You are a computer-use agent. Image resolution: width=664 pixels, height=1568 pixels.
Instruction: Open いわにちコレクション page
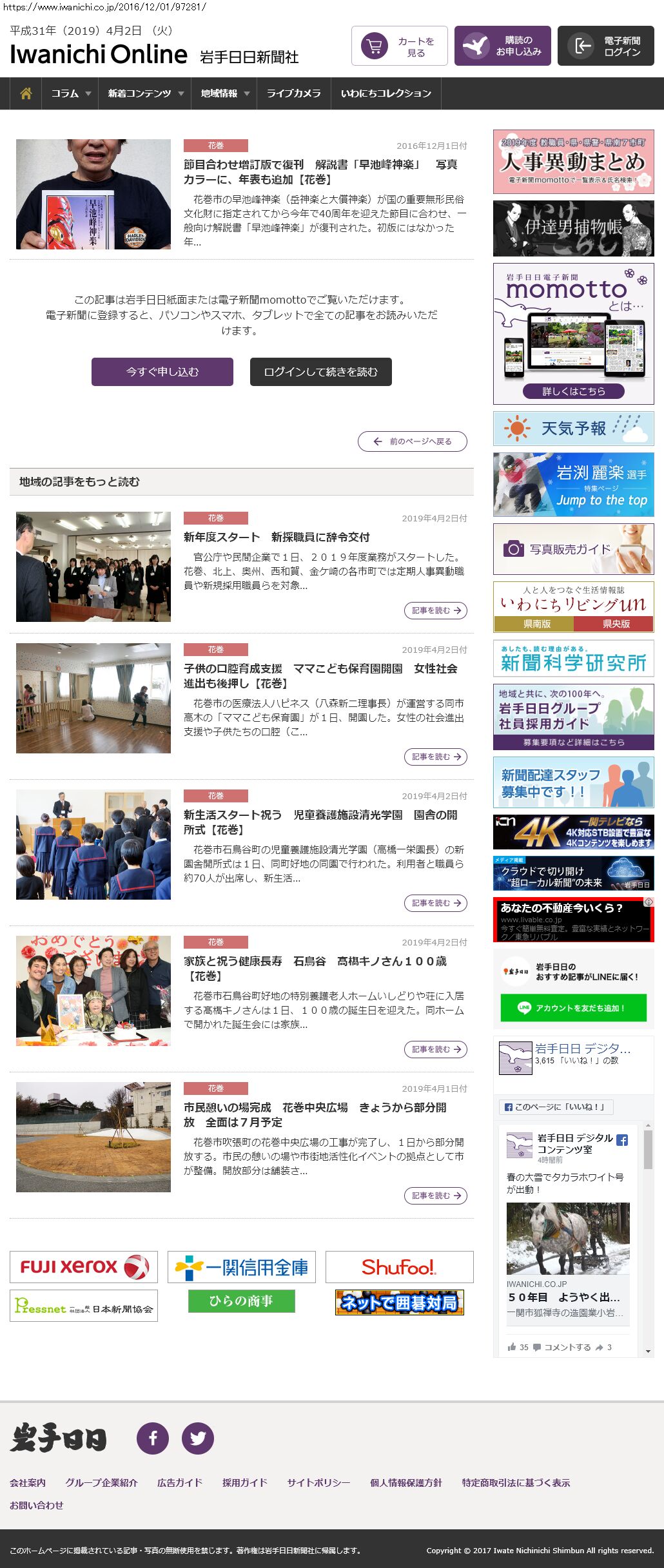(386, 93)
